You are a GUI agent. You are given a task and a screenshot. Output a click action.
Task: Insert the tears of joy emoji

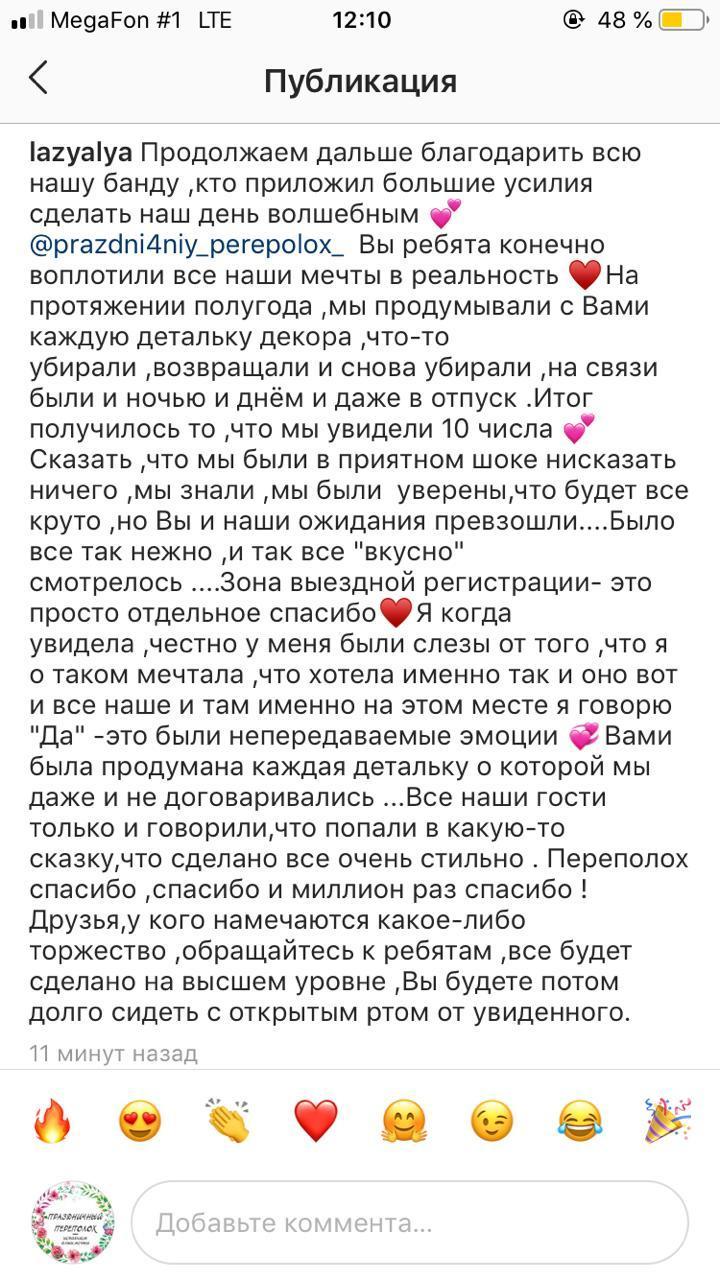click(580, 1121)
